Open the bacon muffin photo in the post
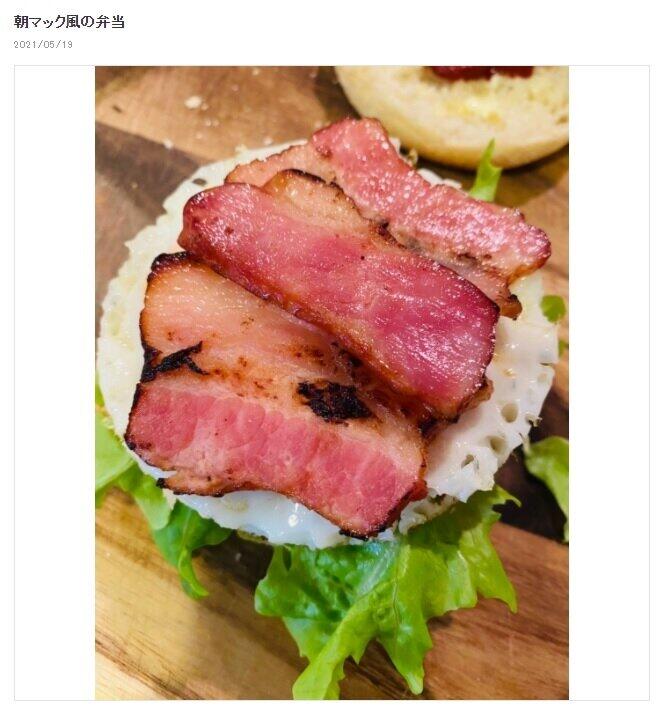This screenshot has height=712, width=668. [331, 382]
